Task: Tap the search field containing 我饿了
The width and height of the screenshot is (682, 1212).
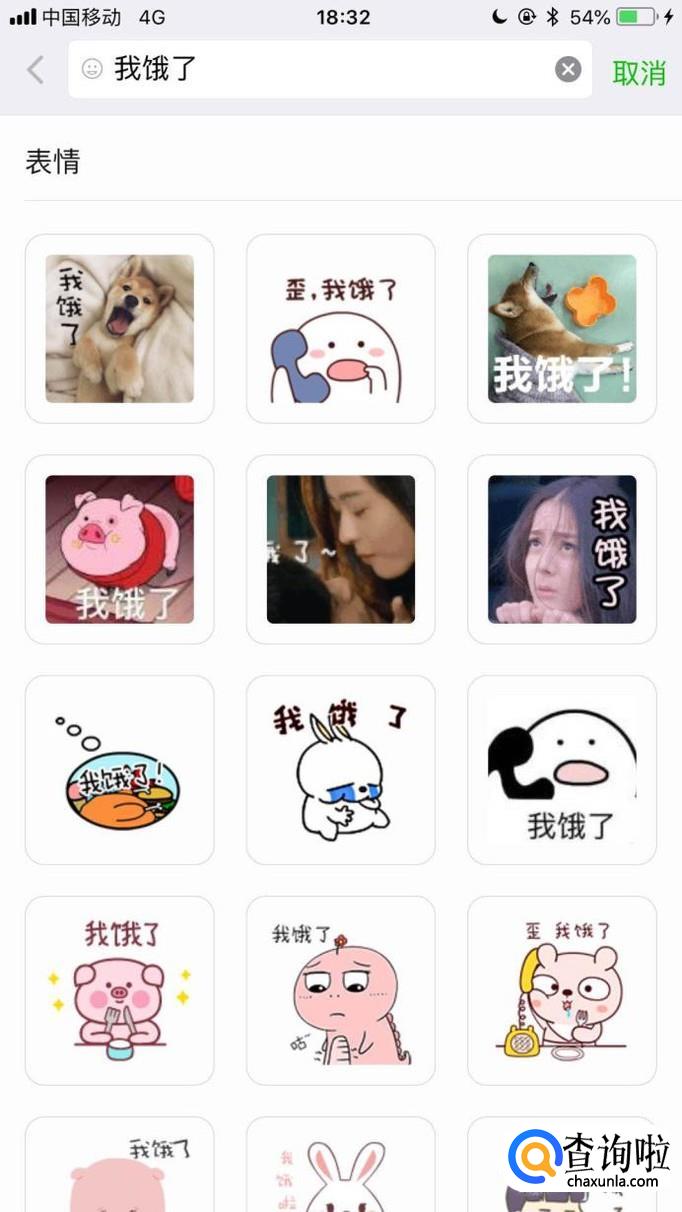Action: click(320, 69)
